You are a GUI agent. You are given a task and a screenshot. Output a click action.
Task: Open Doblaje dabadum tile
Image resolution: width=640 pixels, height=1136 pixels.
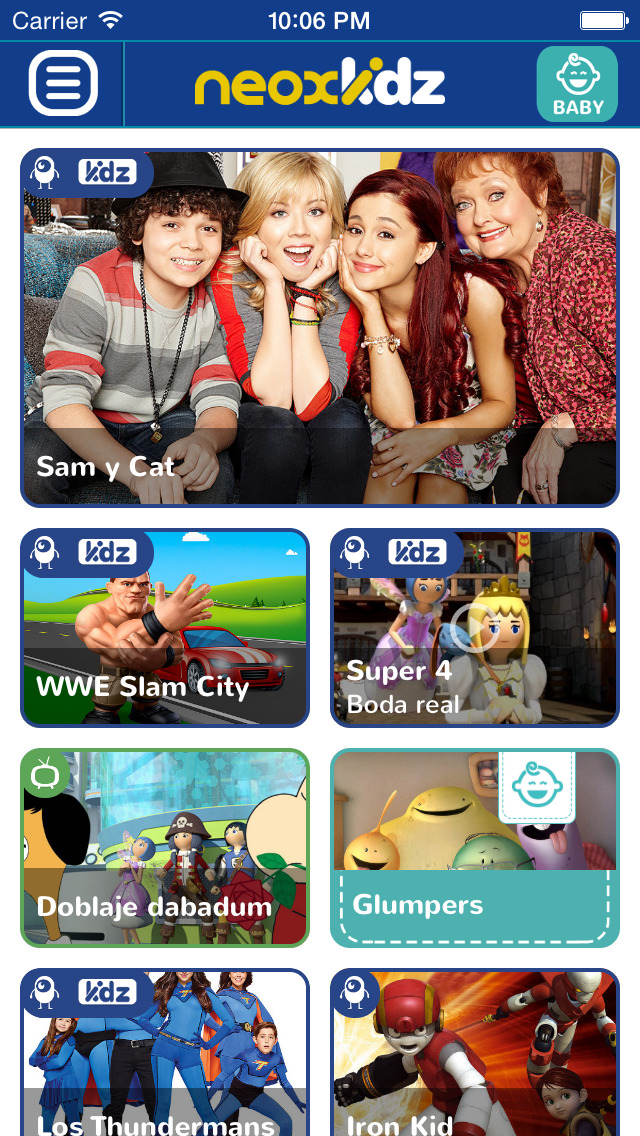(x=165, y=847)
